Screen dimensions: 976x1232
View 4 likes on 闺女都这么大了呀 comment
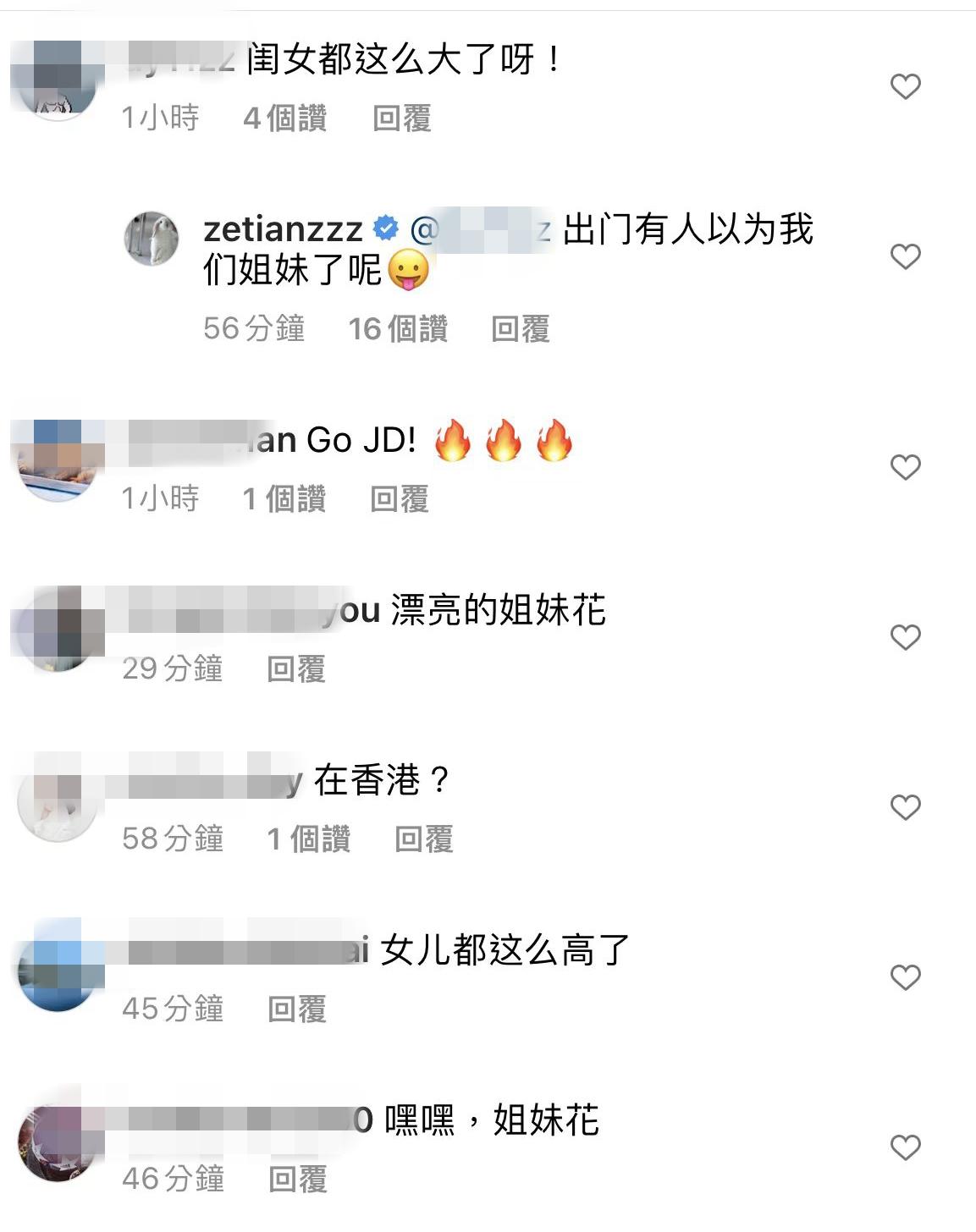point(284,118)
